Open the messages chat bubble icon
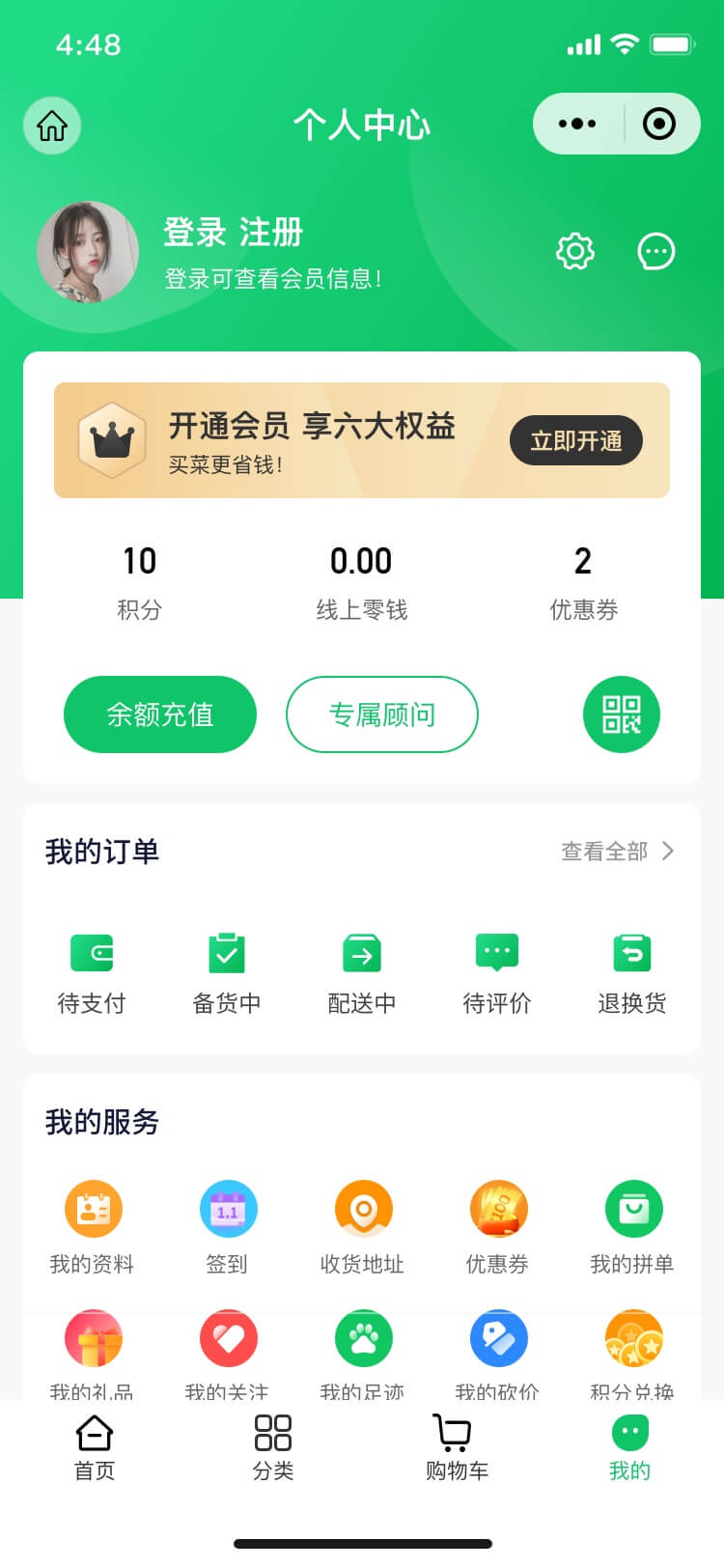The image size is (724, 1568). [656, 252]
